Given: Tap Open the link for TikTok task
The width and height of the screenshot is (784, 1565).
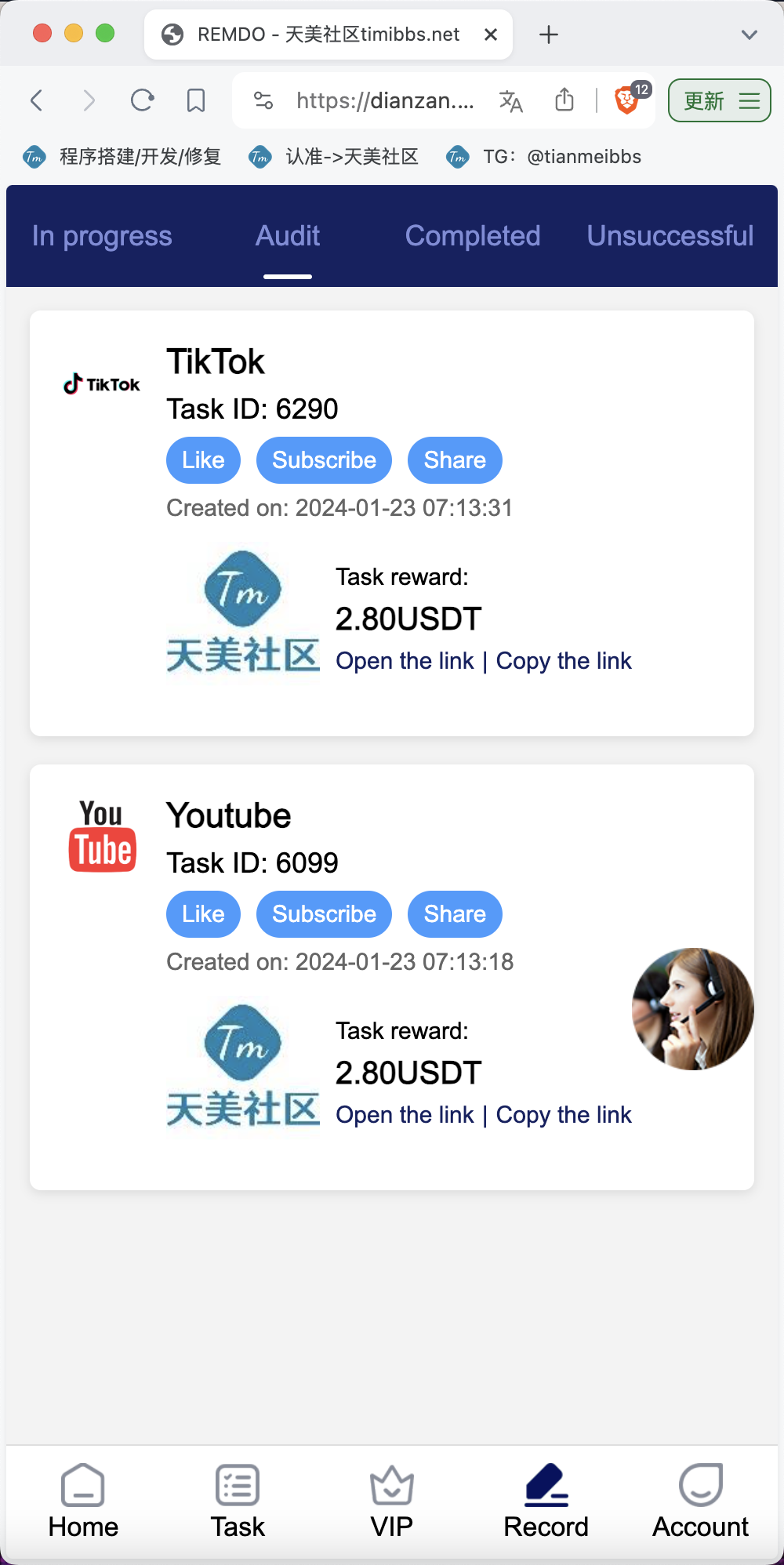Looking at the screenshot, I should [x=405, y=661].
